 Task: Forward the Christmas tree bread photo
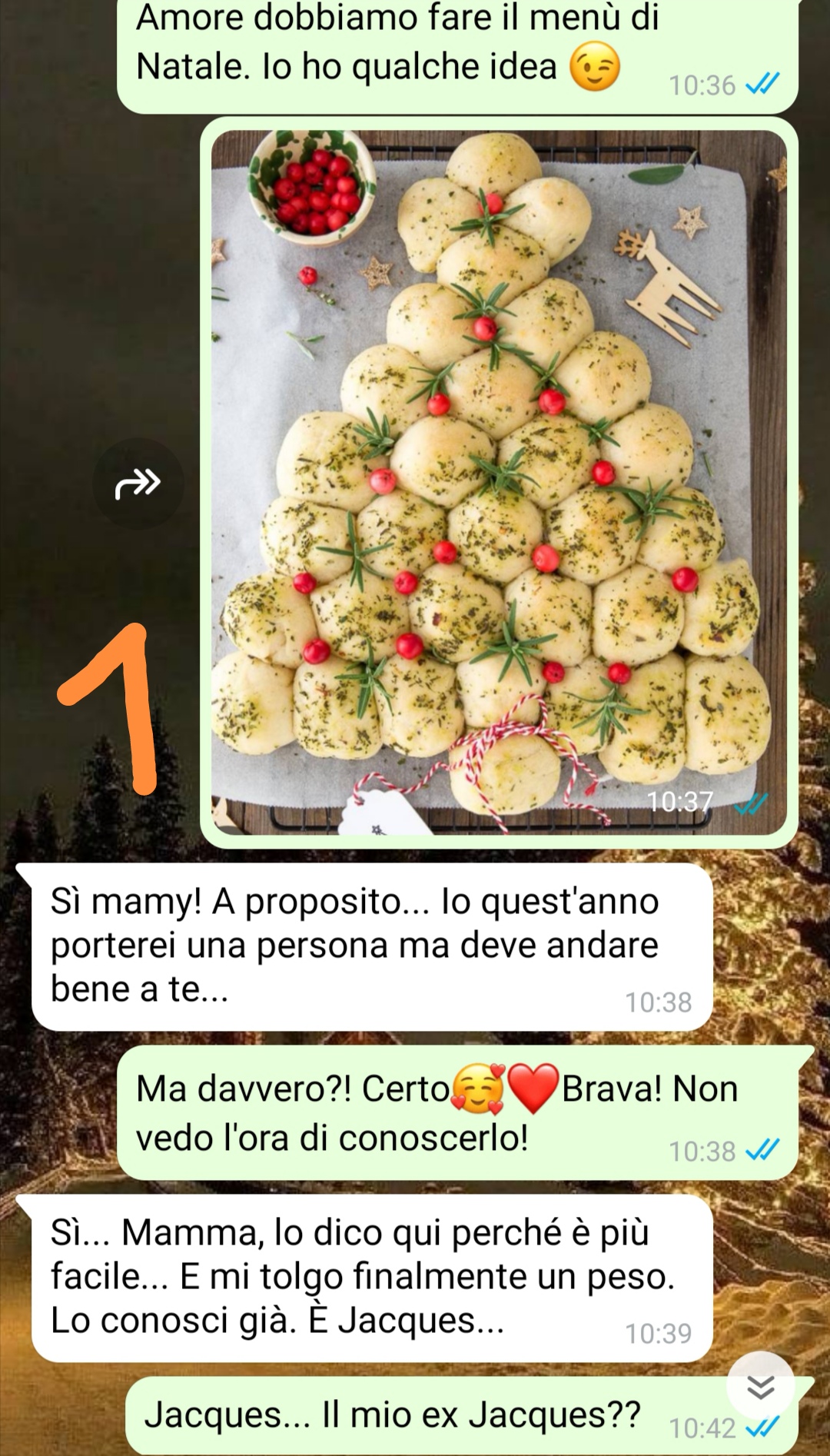click(x=138, y=483)
